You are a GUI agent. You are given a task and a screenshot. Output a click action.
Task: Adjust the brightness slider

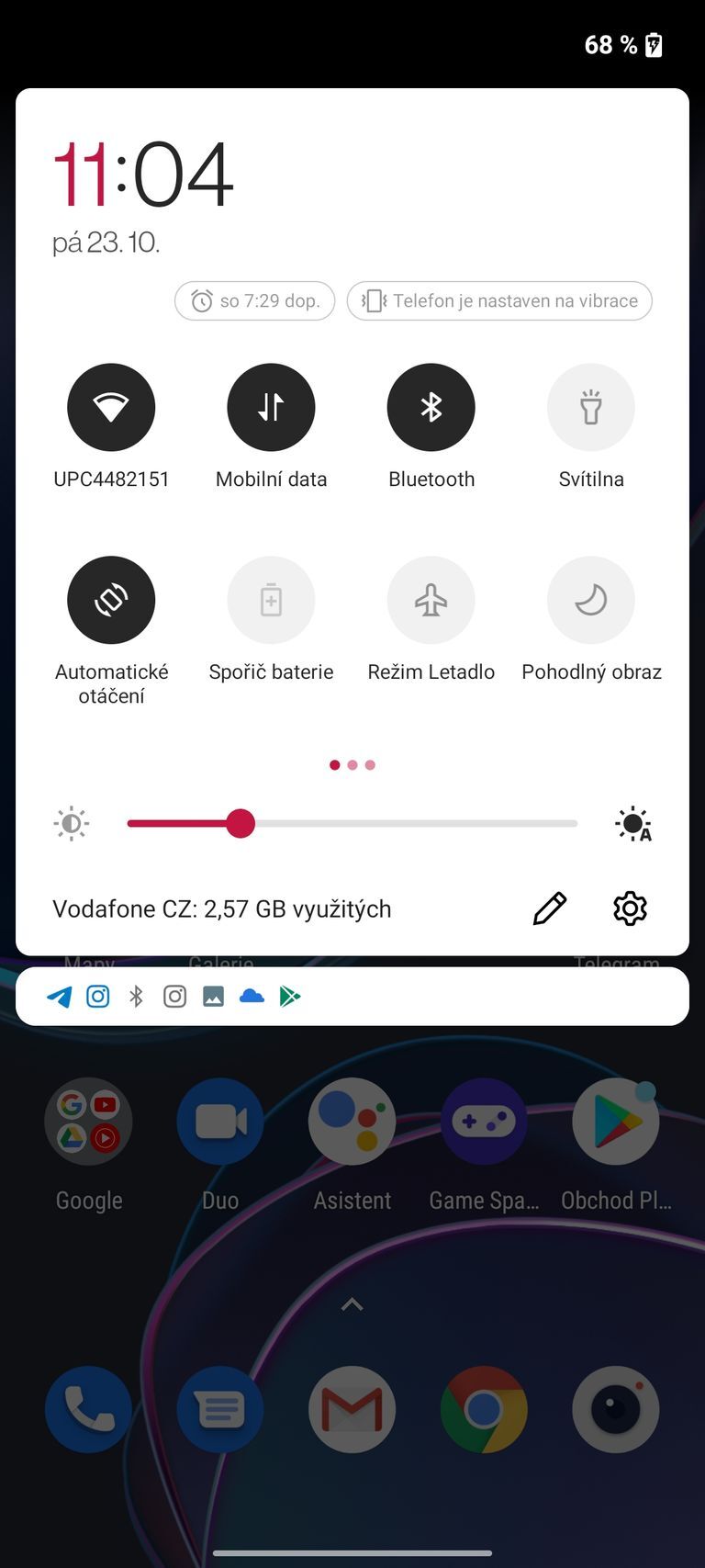coord(241,824)
